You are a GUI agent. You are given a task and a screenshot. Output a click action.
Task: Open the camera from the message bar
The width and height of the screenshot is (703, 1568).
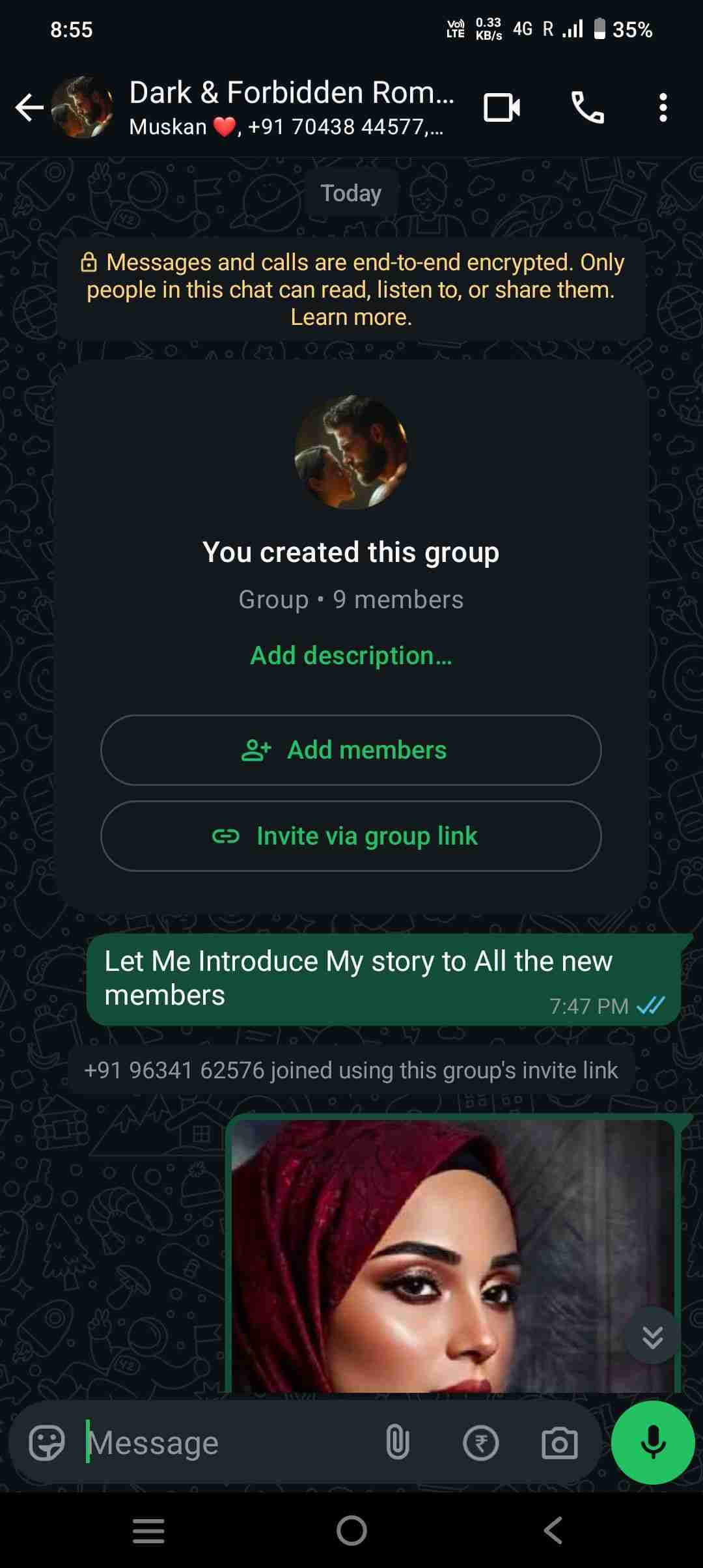[560, 1443]
